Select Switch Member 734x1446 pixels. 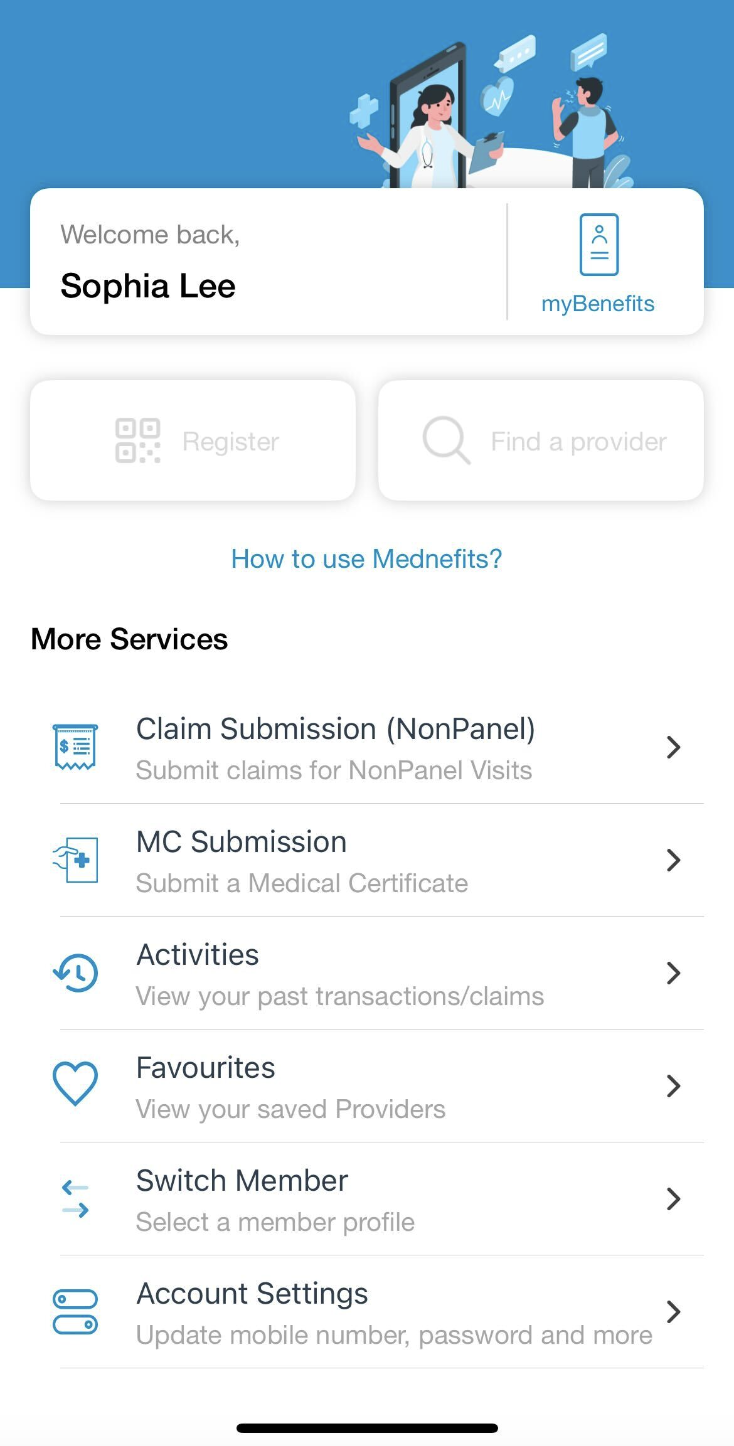click(367, 1199)
